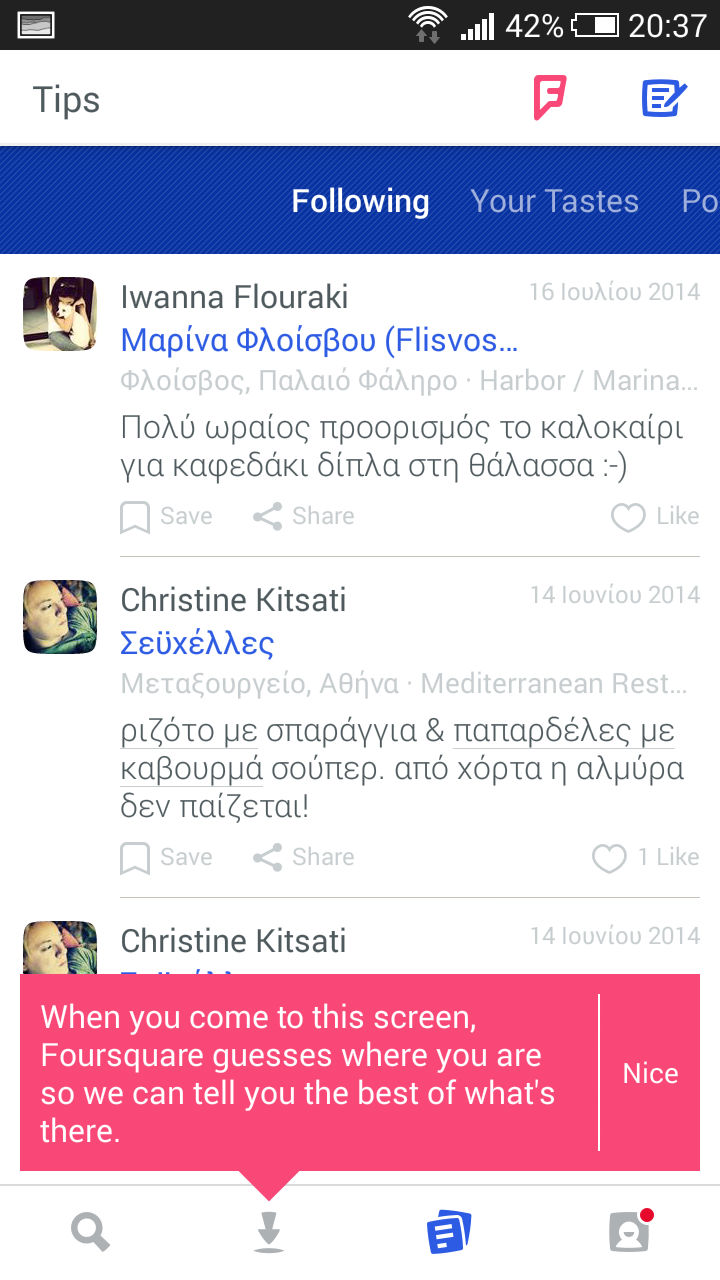
Task: Open the search tab in bottom bar
Action: pyautogui.click(x=90, y=1232)
